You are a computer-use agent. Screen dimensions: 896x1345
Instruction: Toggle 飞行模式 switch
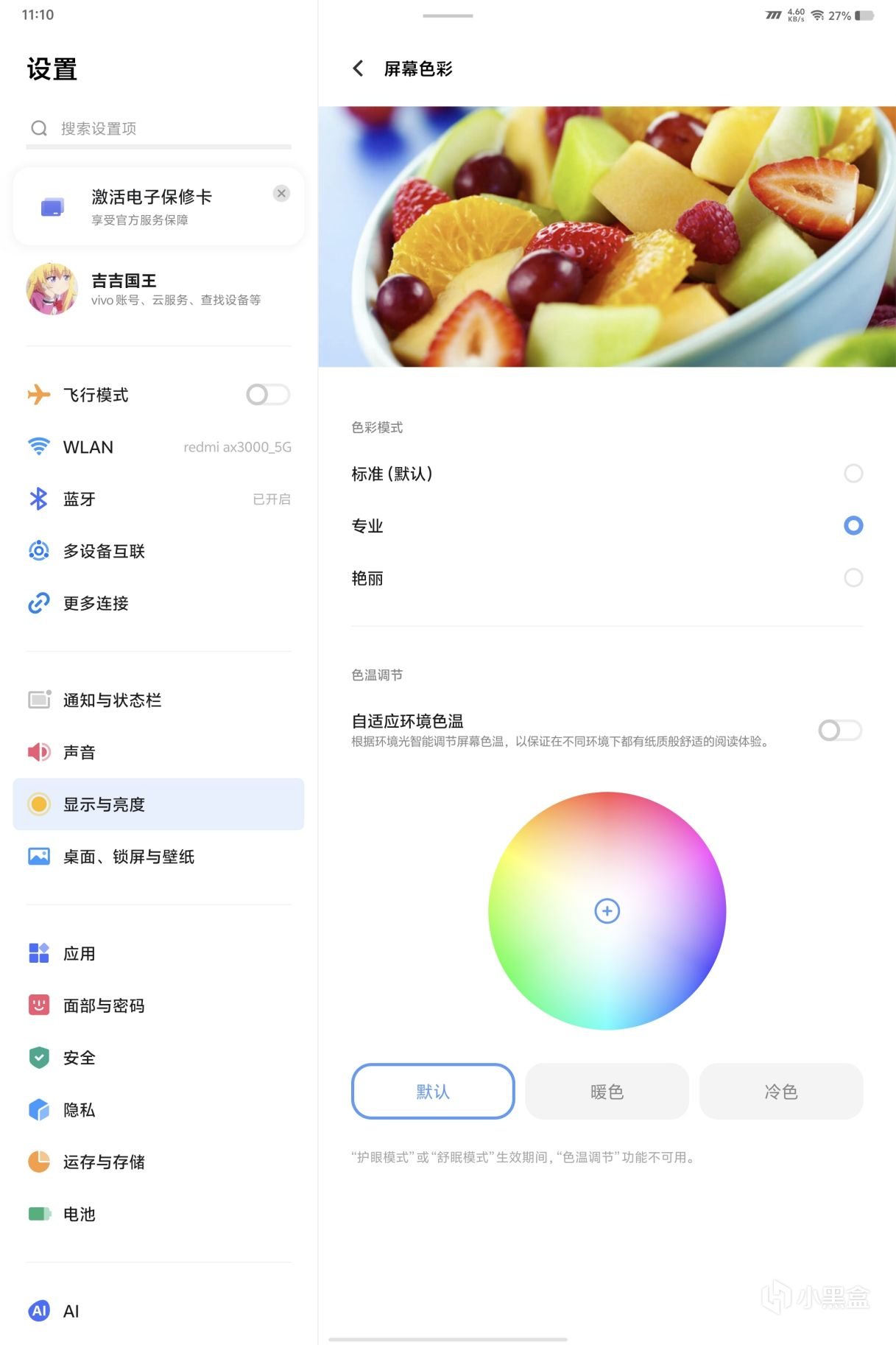click(268, 395)
